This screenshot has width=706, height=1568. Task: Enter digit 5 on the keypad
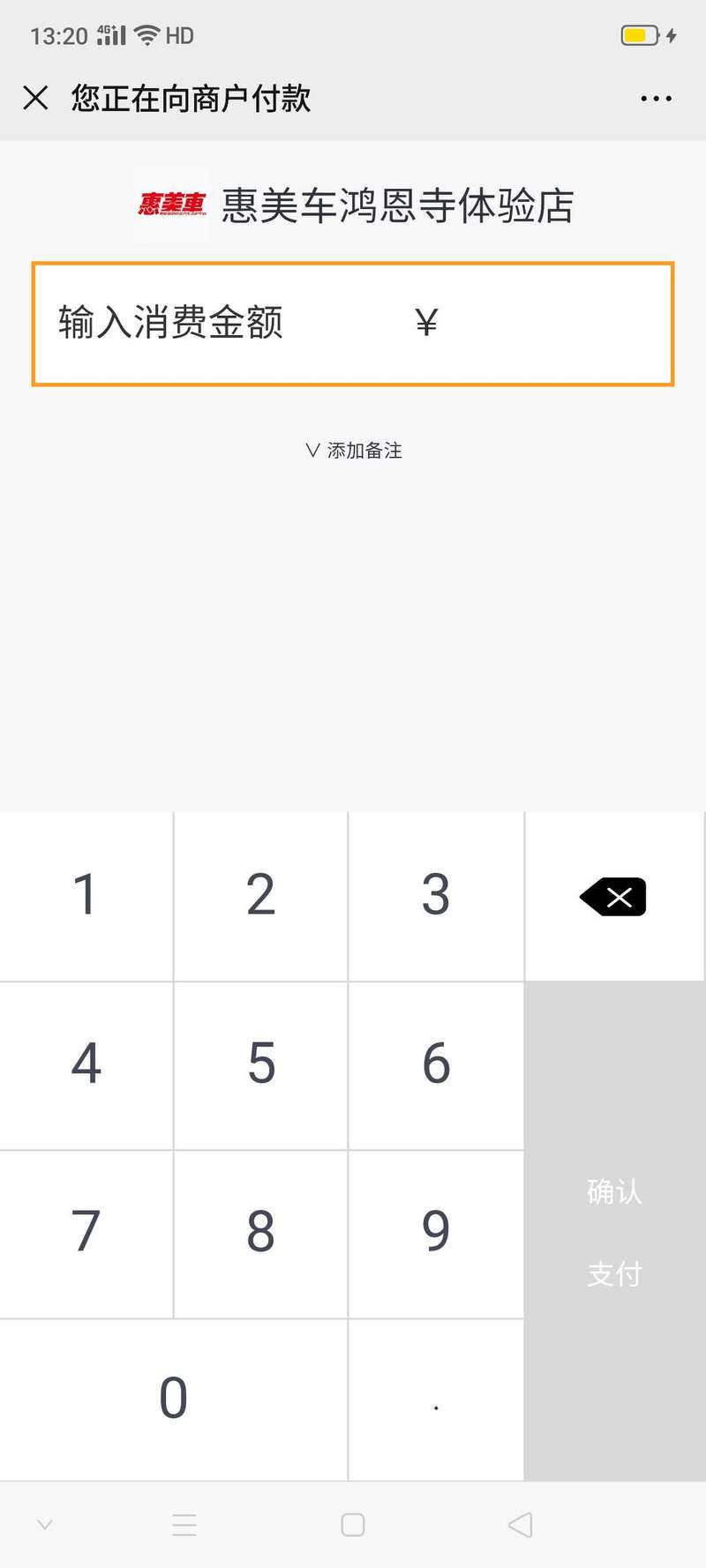click(x=261, y=1064)
